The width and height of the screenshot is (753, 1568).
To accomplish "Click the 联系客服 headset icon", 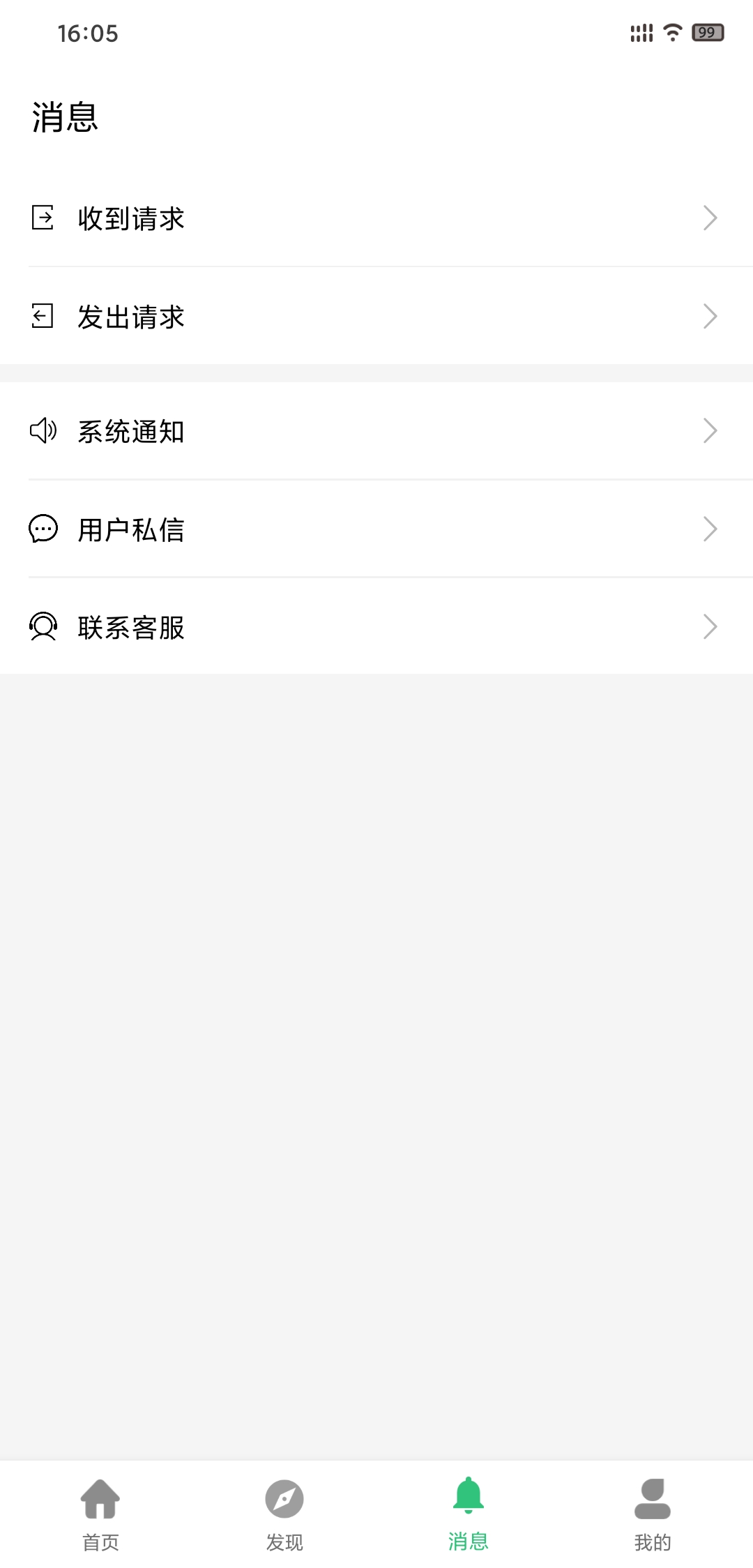I will (x=43, y=628).
